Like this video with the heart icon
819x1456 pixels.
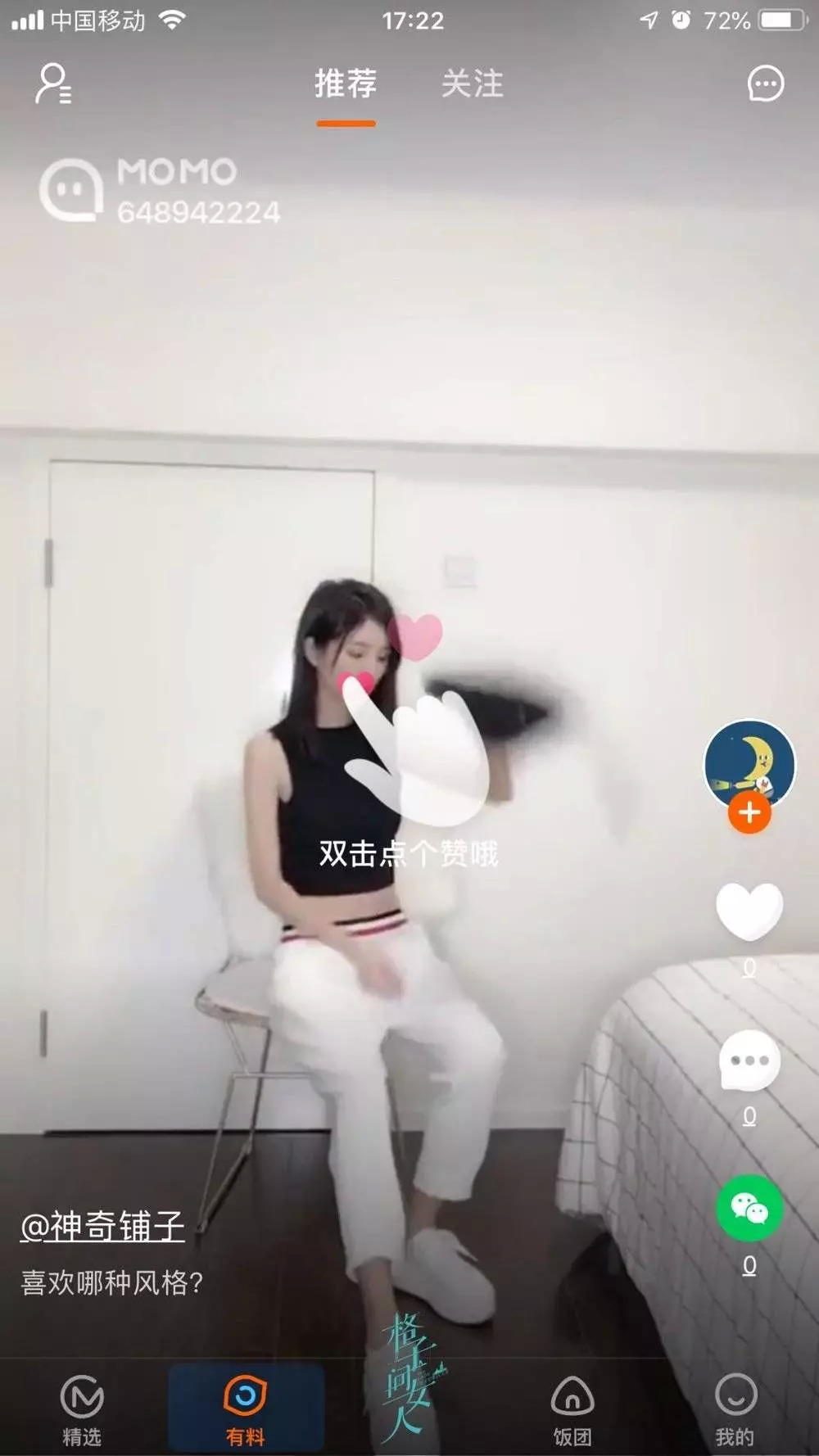click(749, 911)
